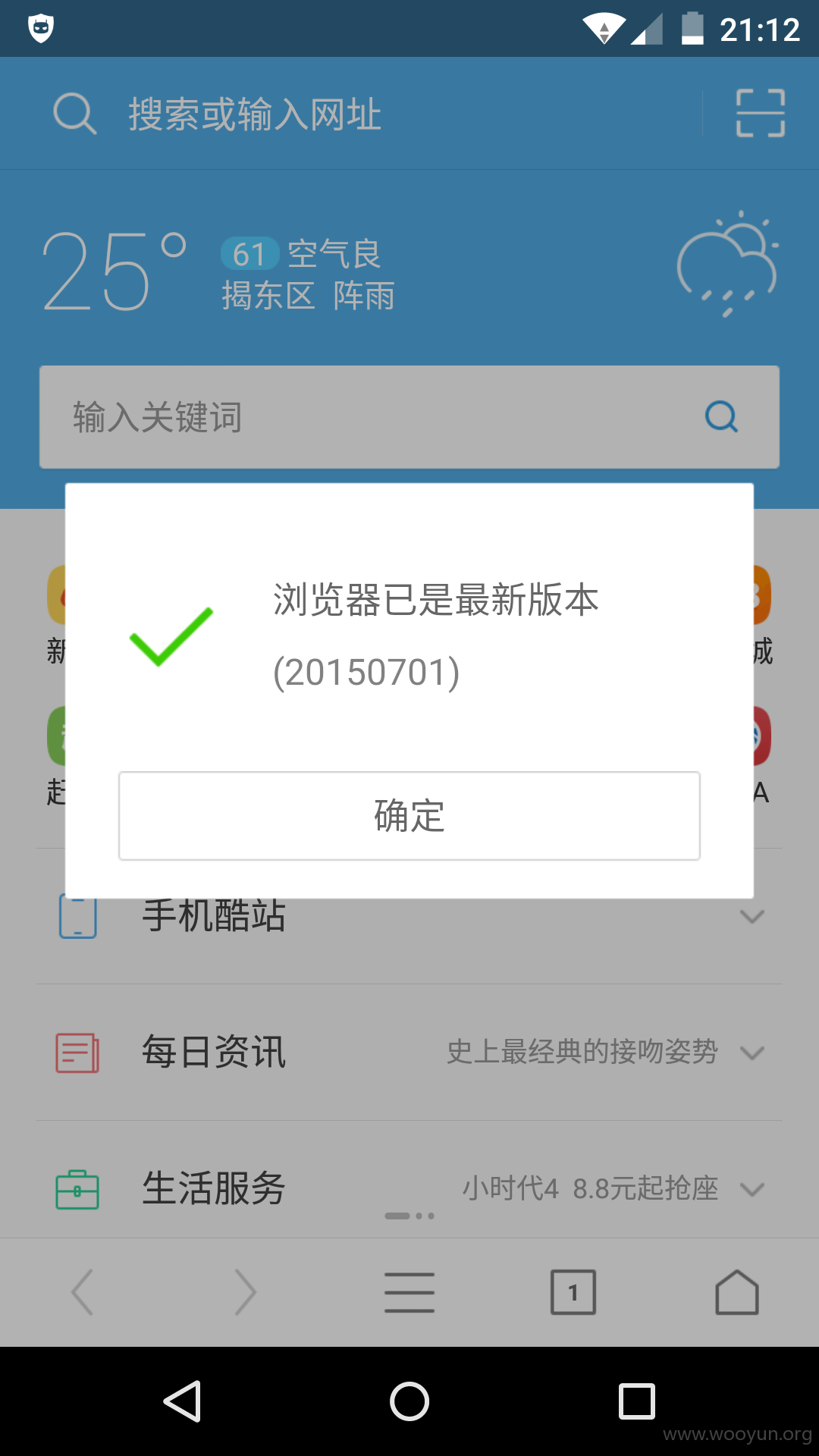Open the recent apps overview

point(637,1401)
